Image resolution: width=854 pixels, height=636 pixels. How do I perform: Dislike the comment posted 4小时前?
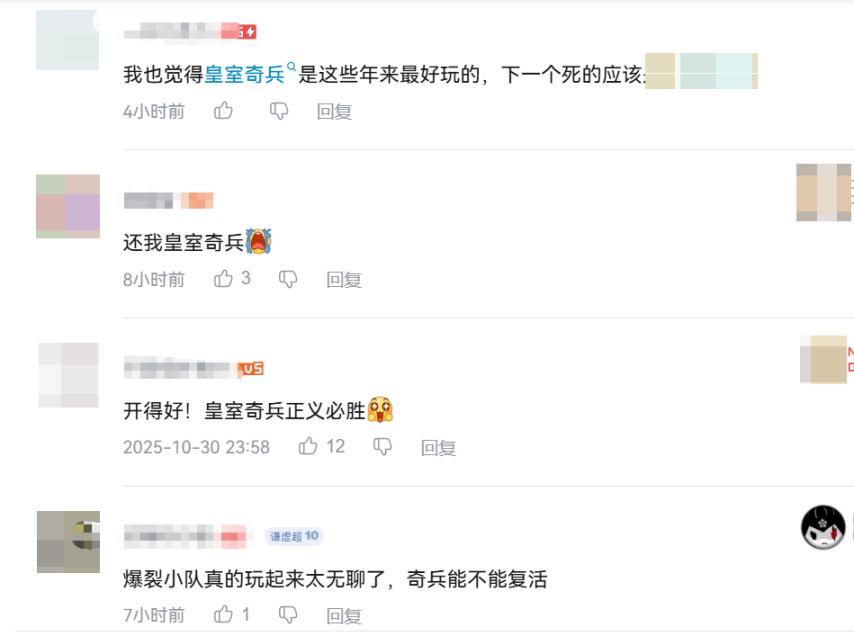coord(279,111)
